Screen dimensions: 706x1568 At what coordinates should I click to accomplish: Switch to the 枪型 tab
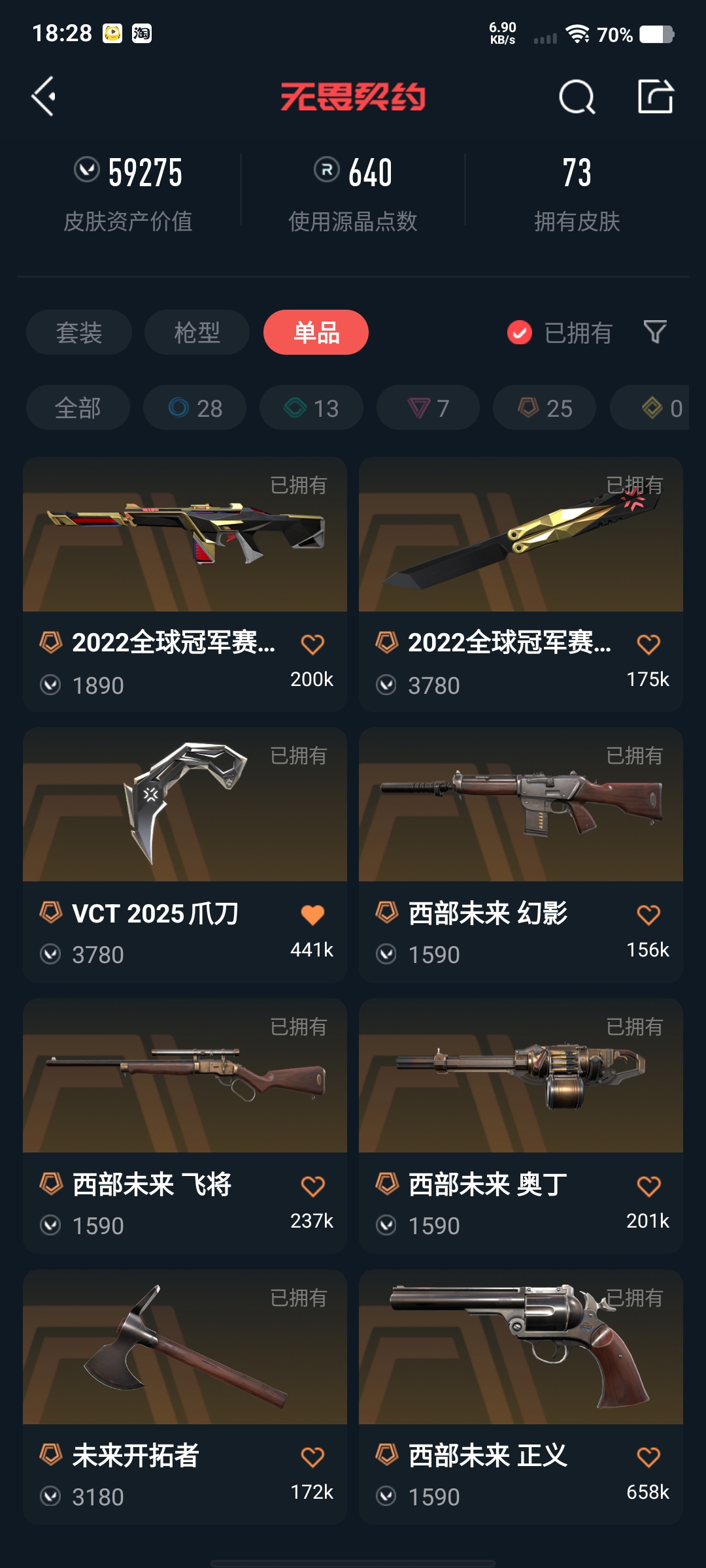pyautogui.click(x=197, y=333)
